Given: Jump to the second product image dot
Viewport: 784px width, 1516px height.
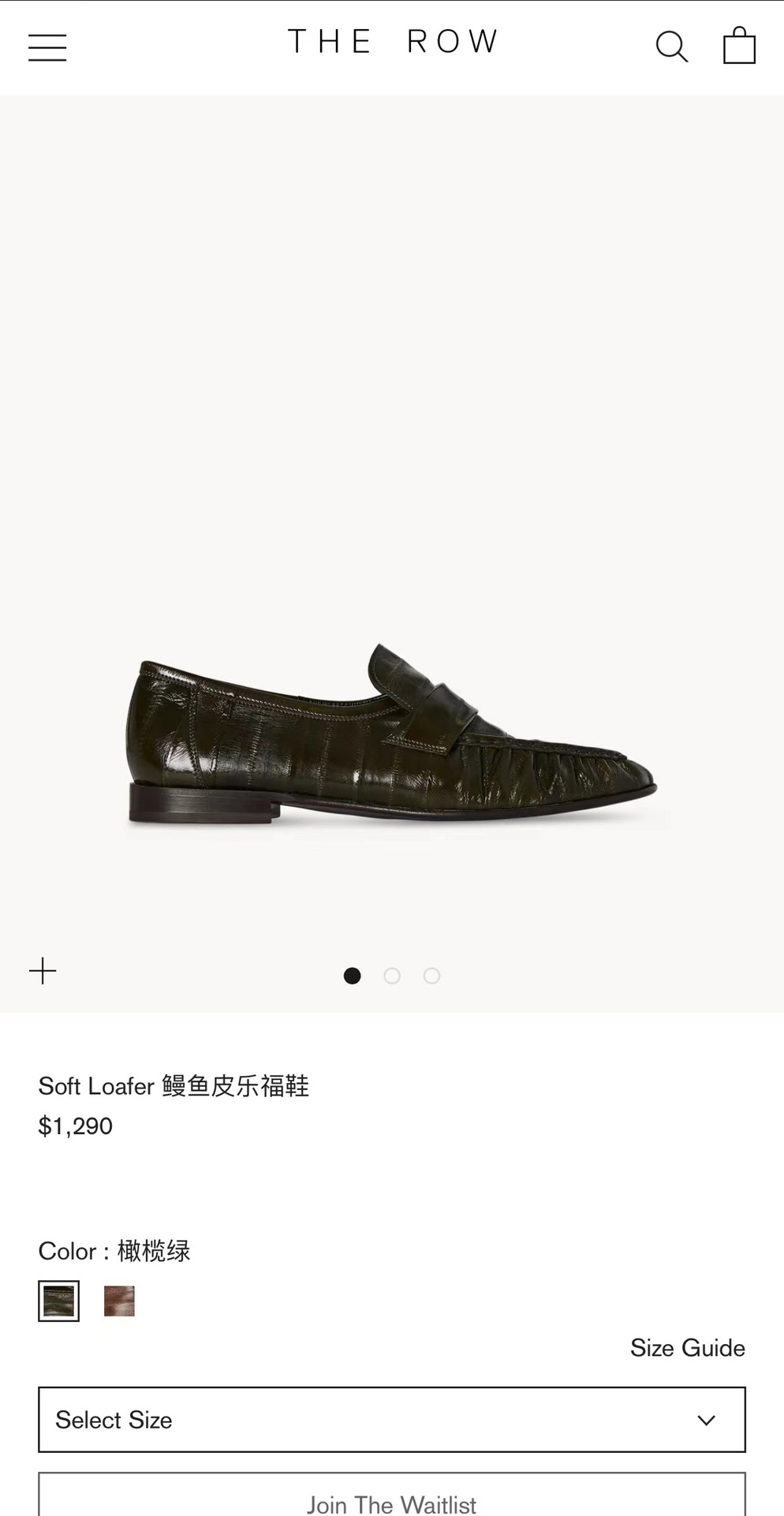Looking at the screenshot, I should (392, 976).
